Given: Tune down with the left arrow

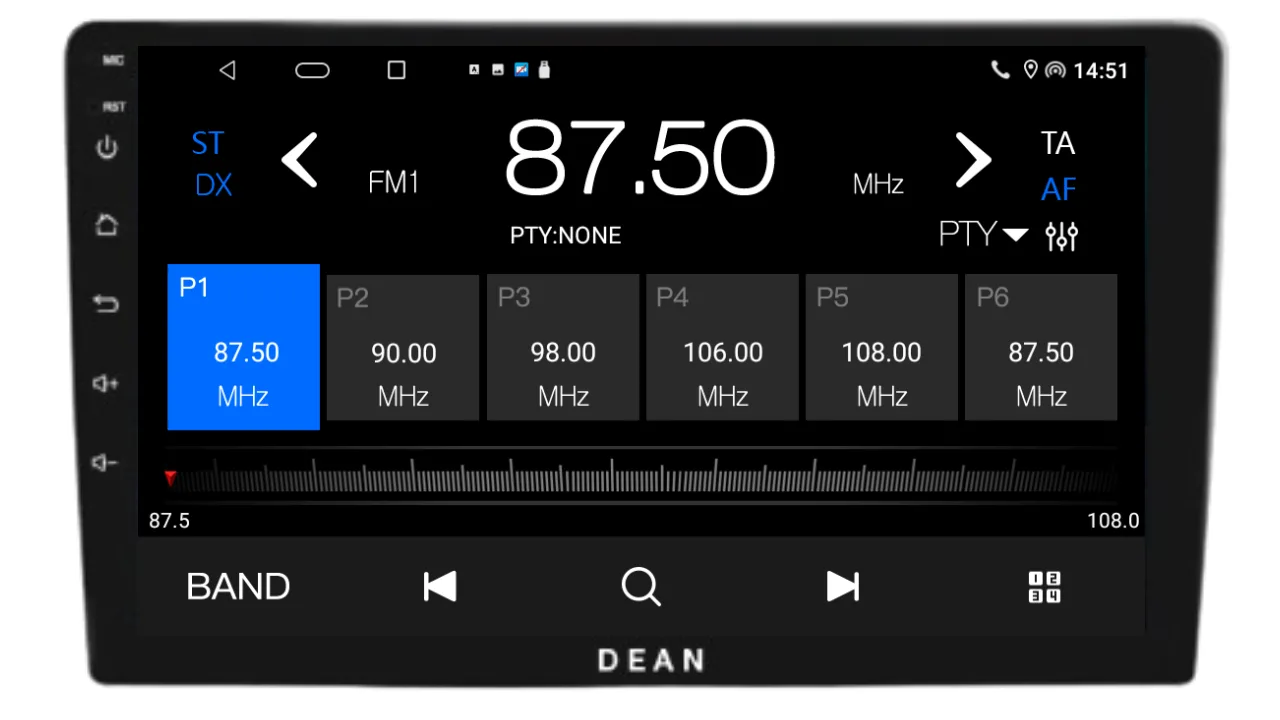Looking at the screenshot, I should [299, 160].
